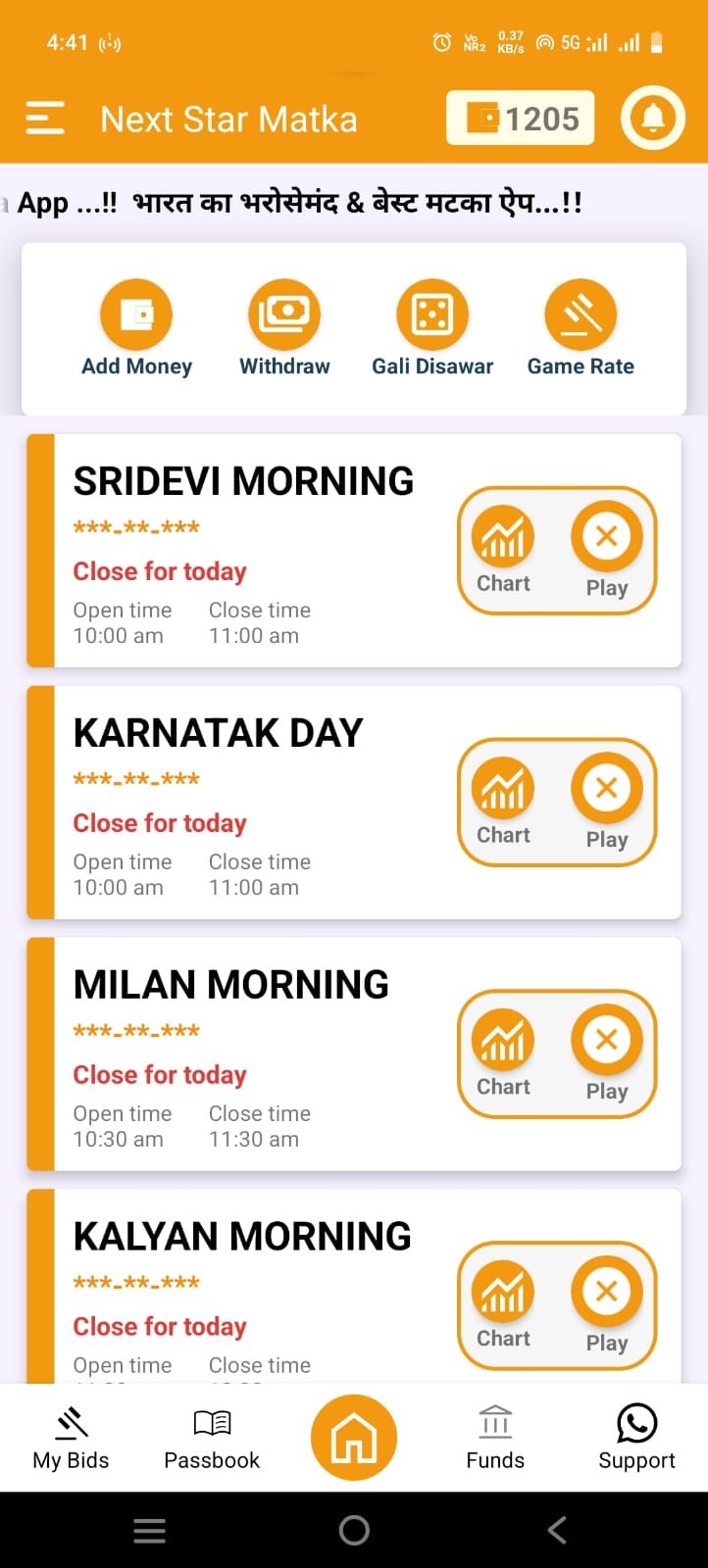The image size is (708, 1568).
Task: Tap Play for Kalyan Morning
Action: coord(607,1306)
